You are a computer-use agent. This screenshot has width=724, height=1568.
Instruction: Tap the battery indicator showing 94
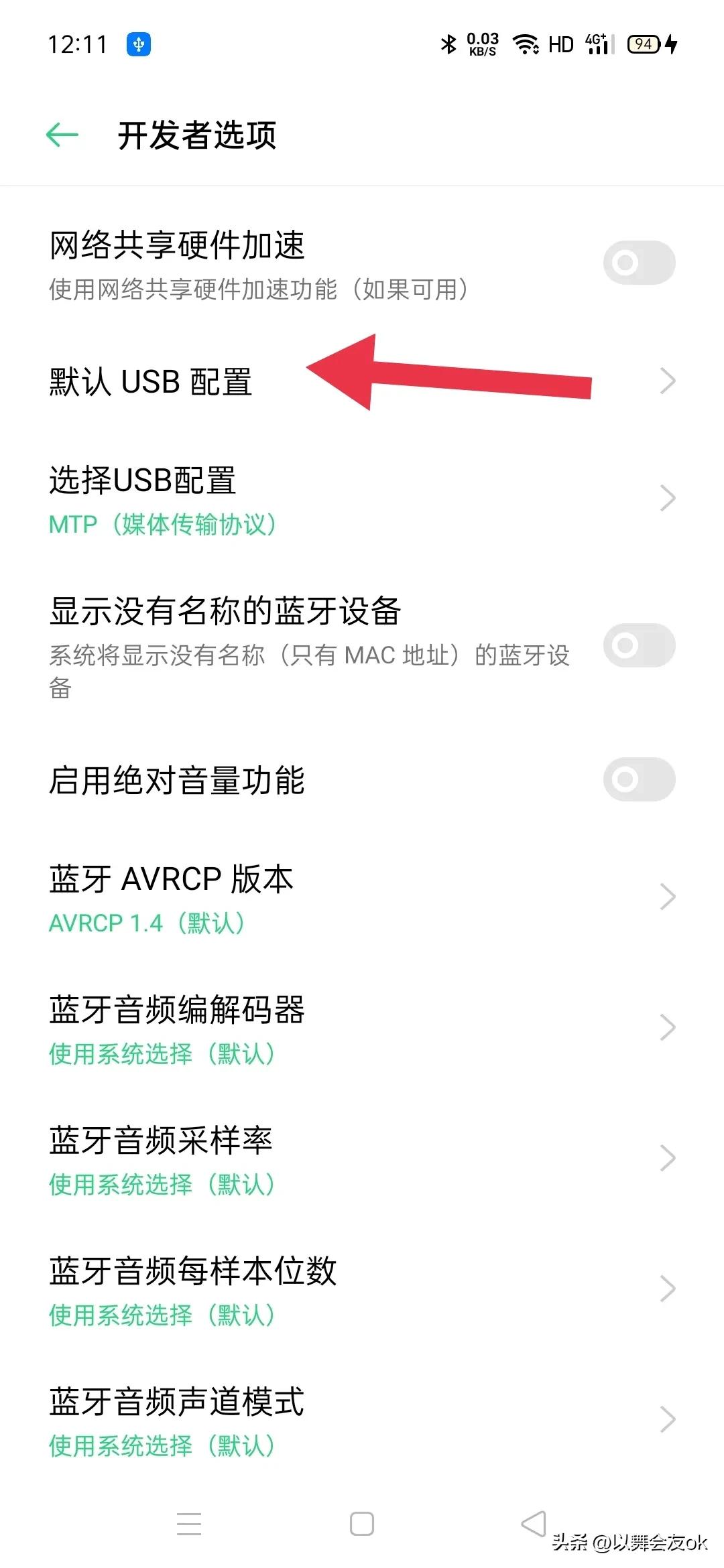pyautogui.click(x=644, y=44)
